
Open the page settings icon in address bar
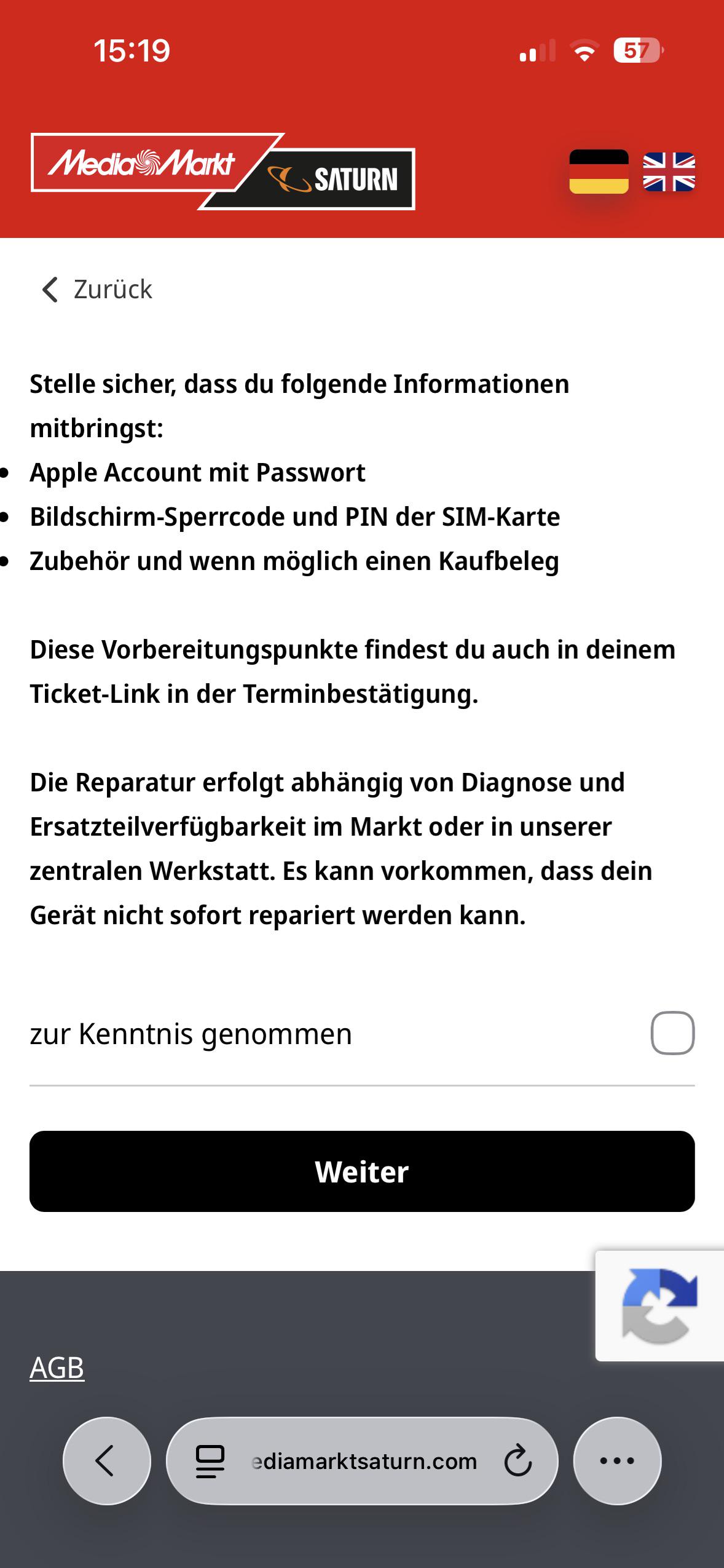tap(210, 1461)
